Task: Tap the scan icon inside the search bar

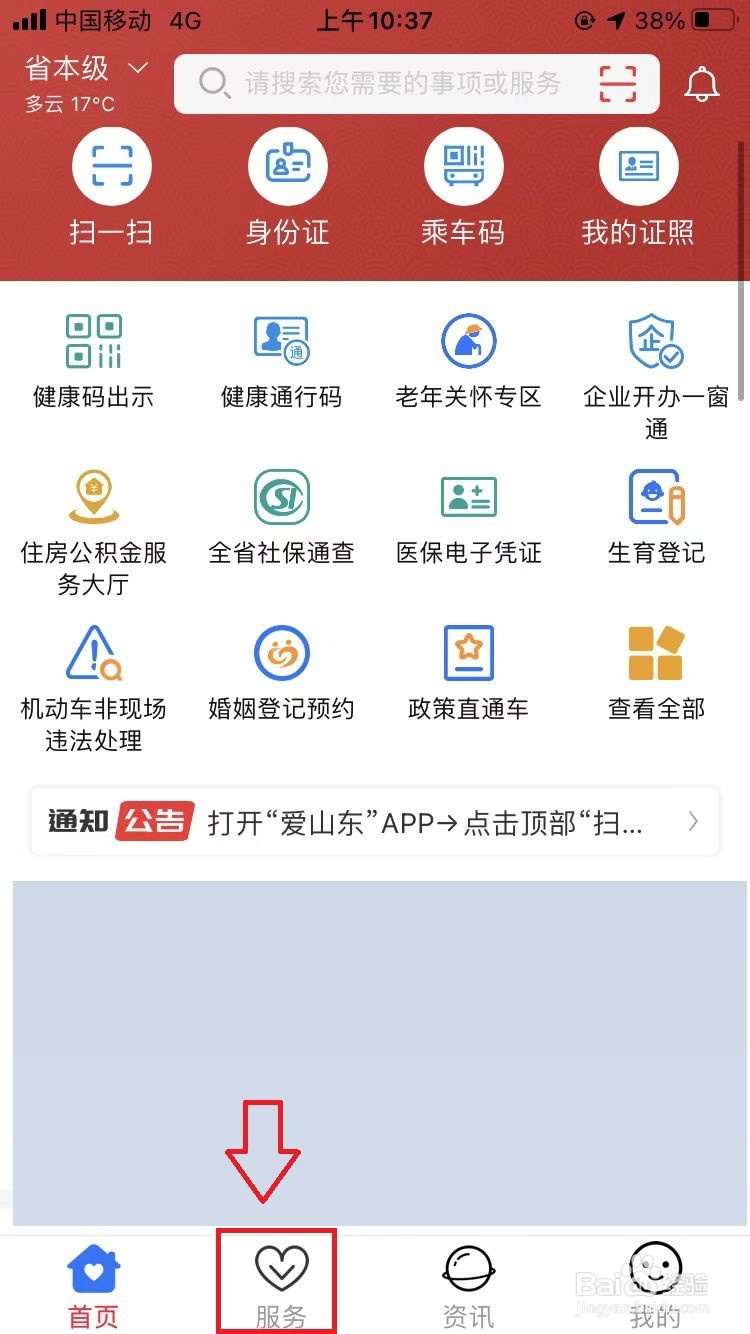Action: click(618, 84)
